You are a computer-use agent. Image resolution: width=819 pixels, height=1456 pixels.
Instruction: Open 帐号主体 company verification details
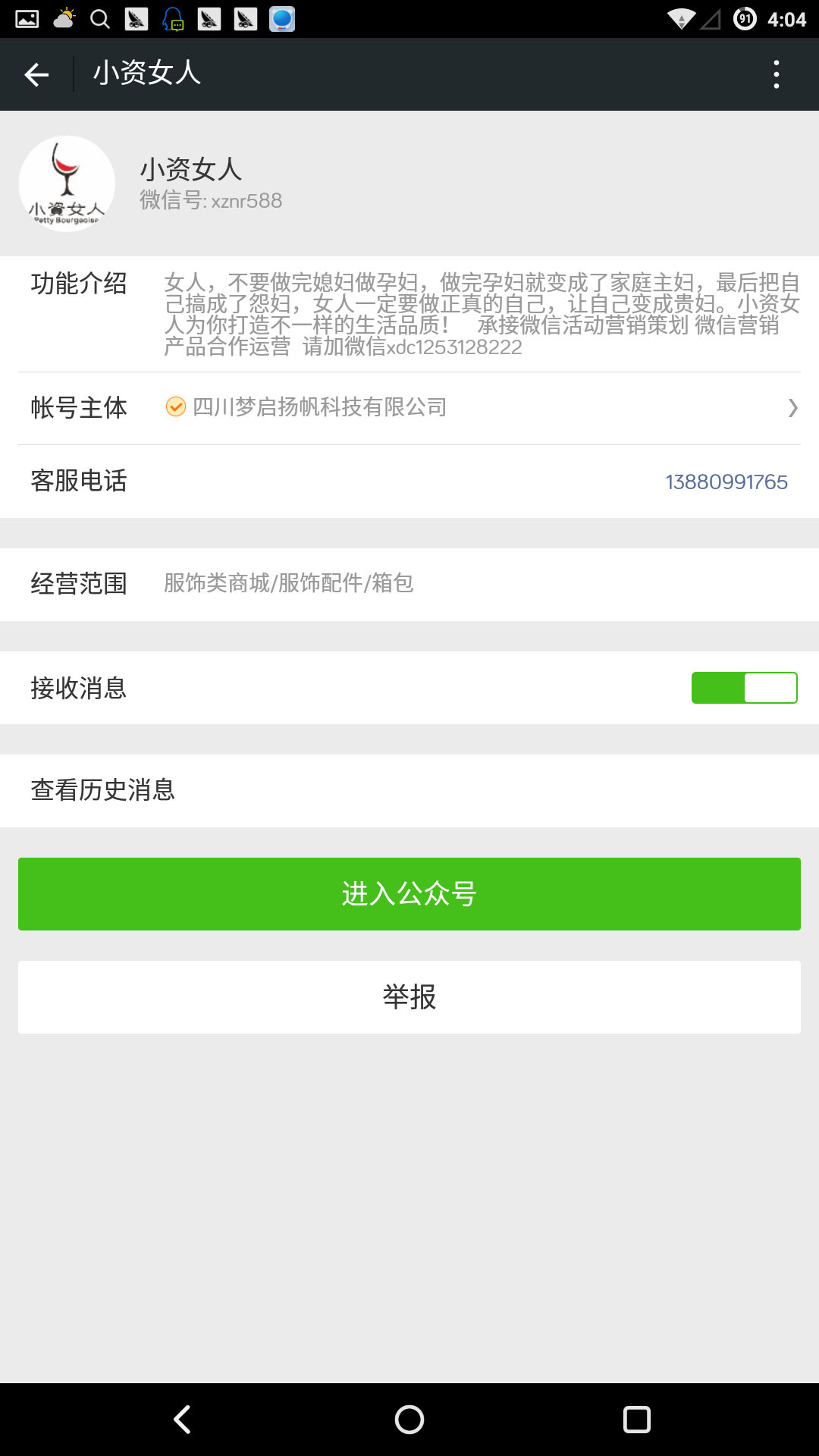409,408
